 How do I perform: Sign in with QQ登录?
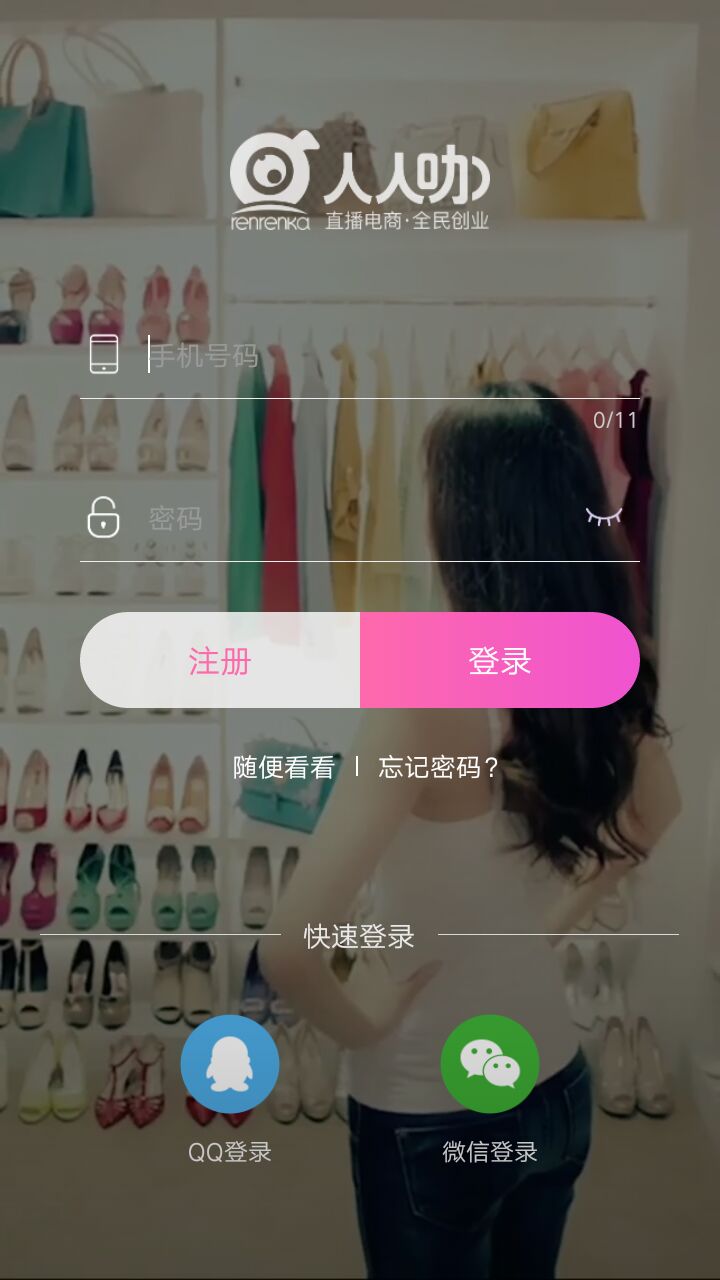[x=230, y=1064]
